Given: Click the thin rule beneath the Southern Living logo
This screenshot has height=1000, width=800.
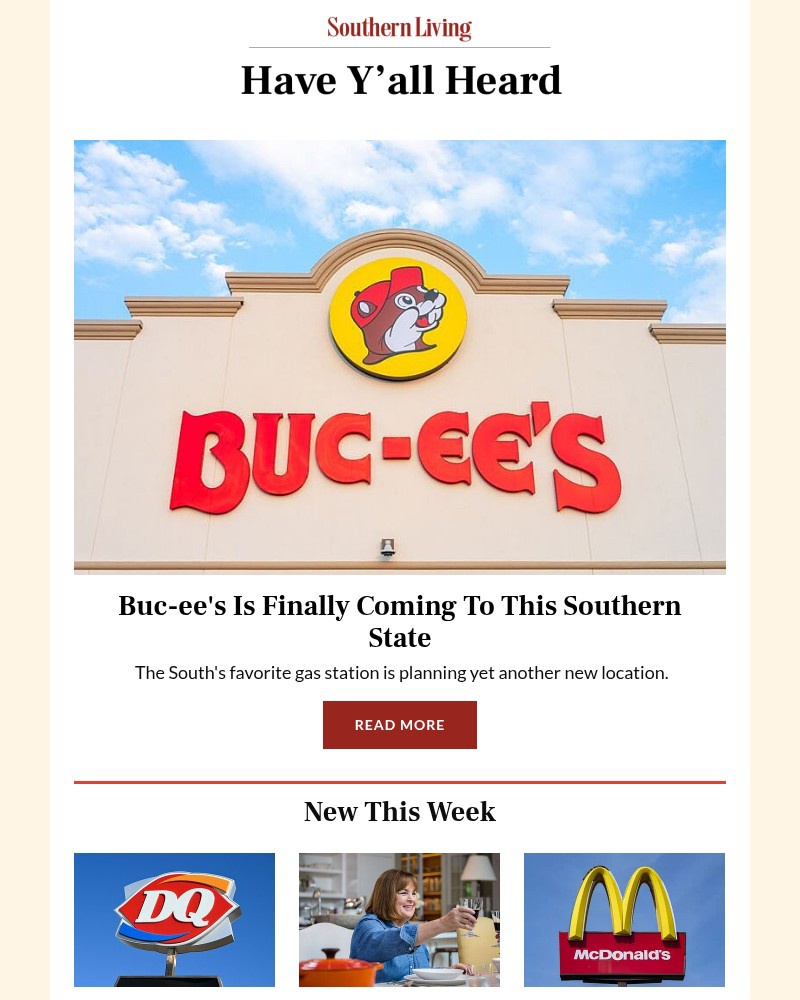Looking at the screenshot, I should point(399,45).
